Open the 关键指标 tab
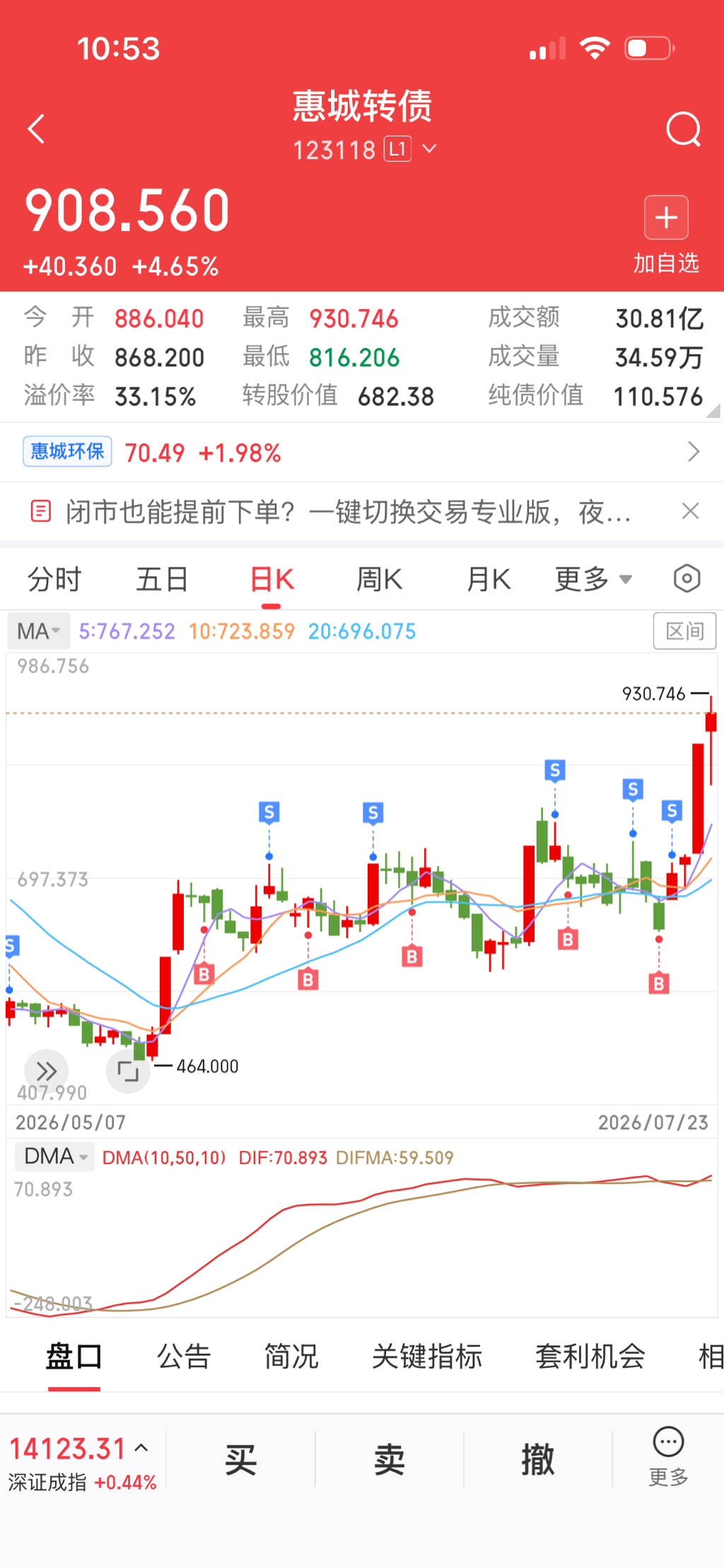The width and height of the screenshot is (724, 1568). pos(427,1357)
